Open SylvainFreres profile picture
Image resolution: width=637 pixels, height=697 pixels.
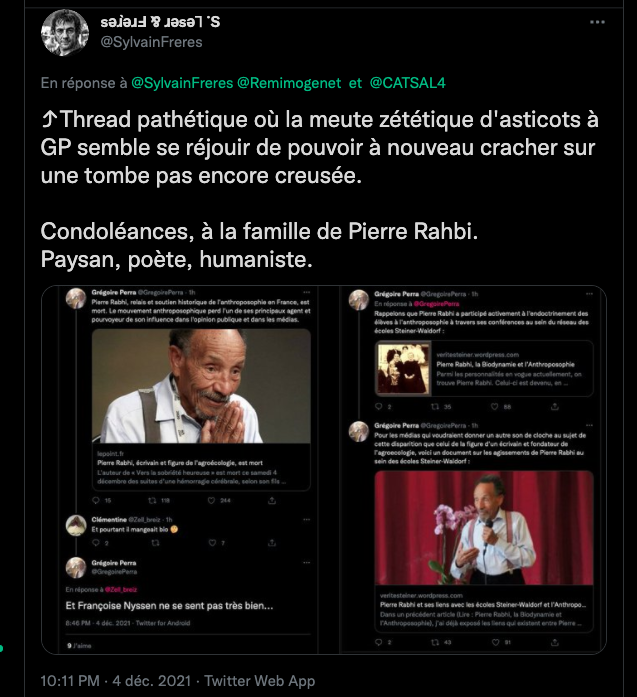65,32
